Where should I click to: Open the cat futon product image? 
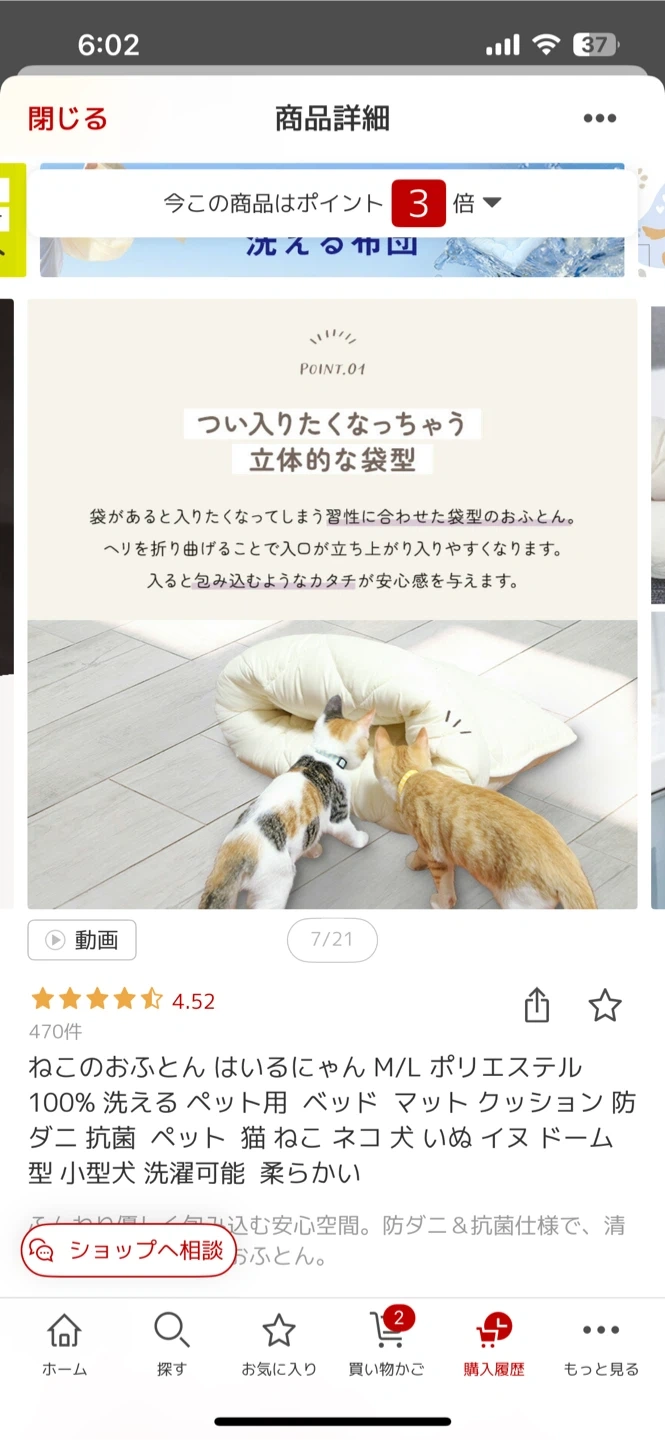pos(332,700)
